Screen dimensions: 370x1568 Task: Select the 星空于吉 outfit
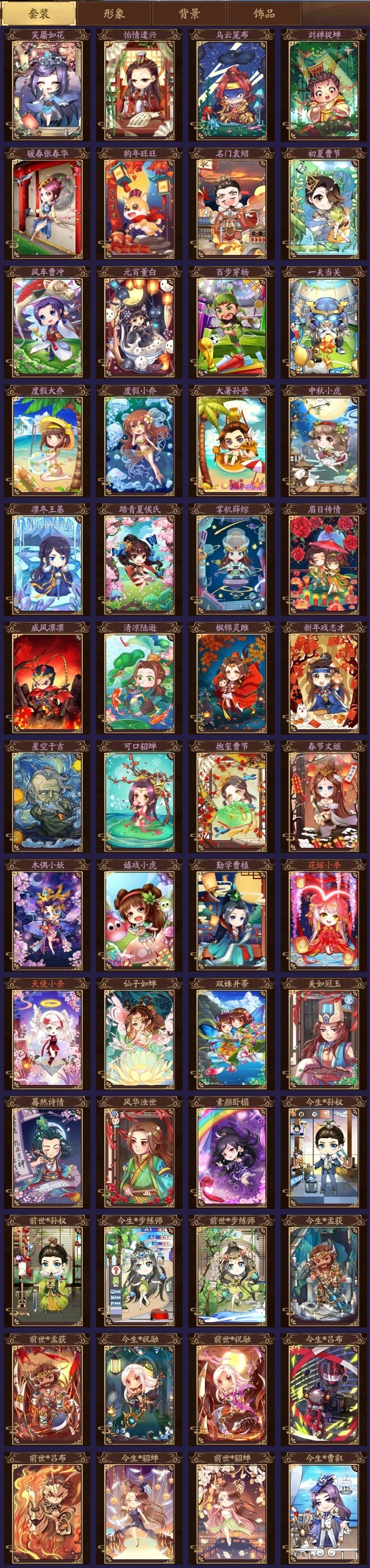(x=47, y=797)
